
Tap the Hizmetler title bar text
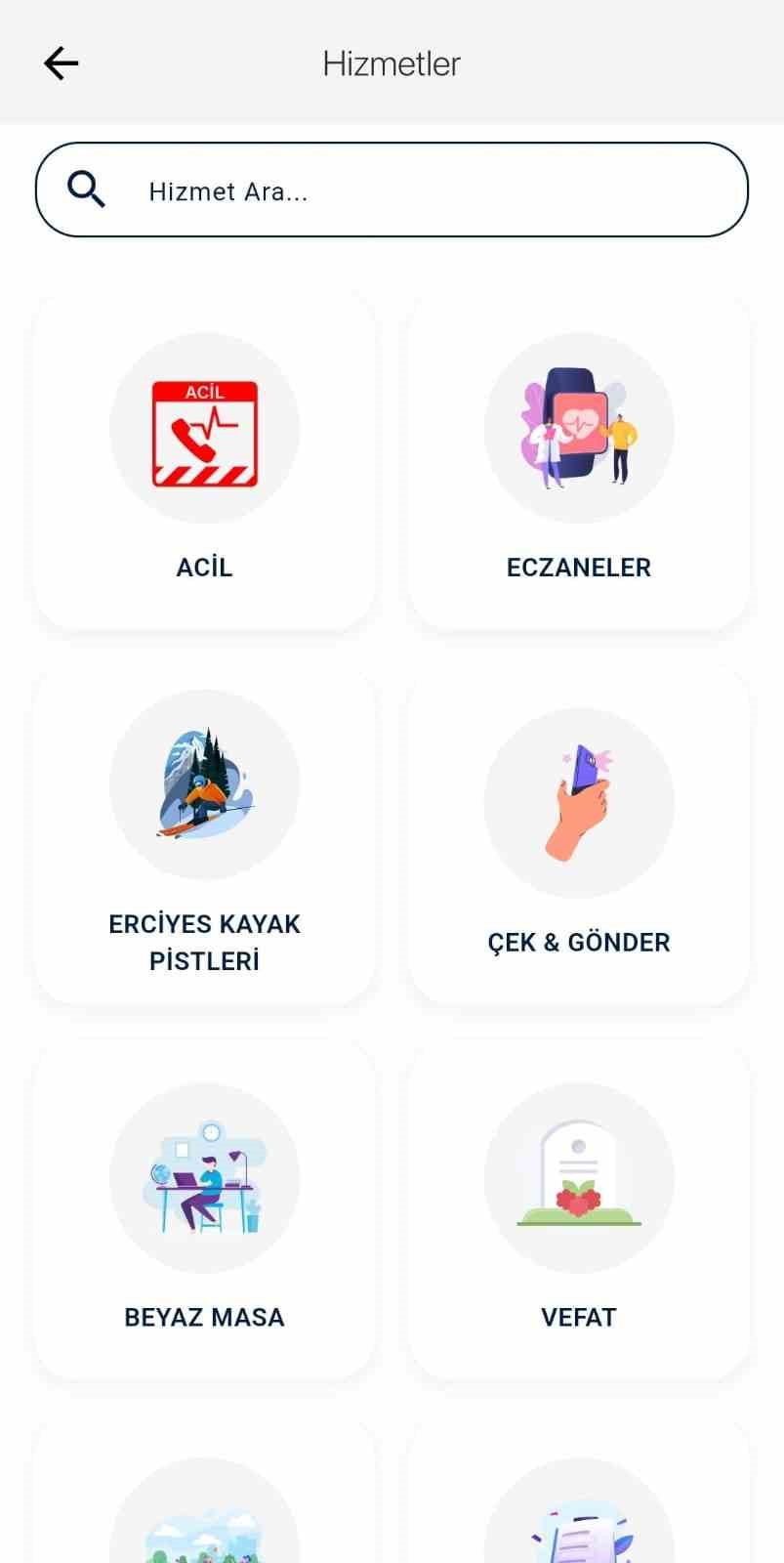tap(391, 63)
